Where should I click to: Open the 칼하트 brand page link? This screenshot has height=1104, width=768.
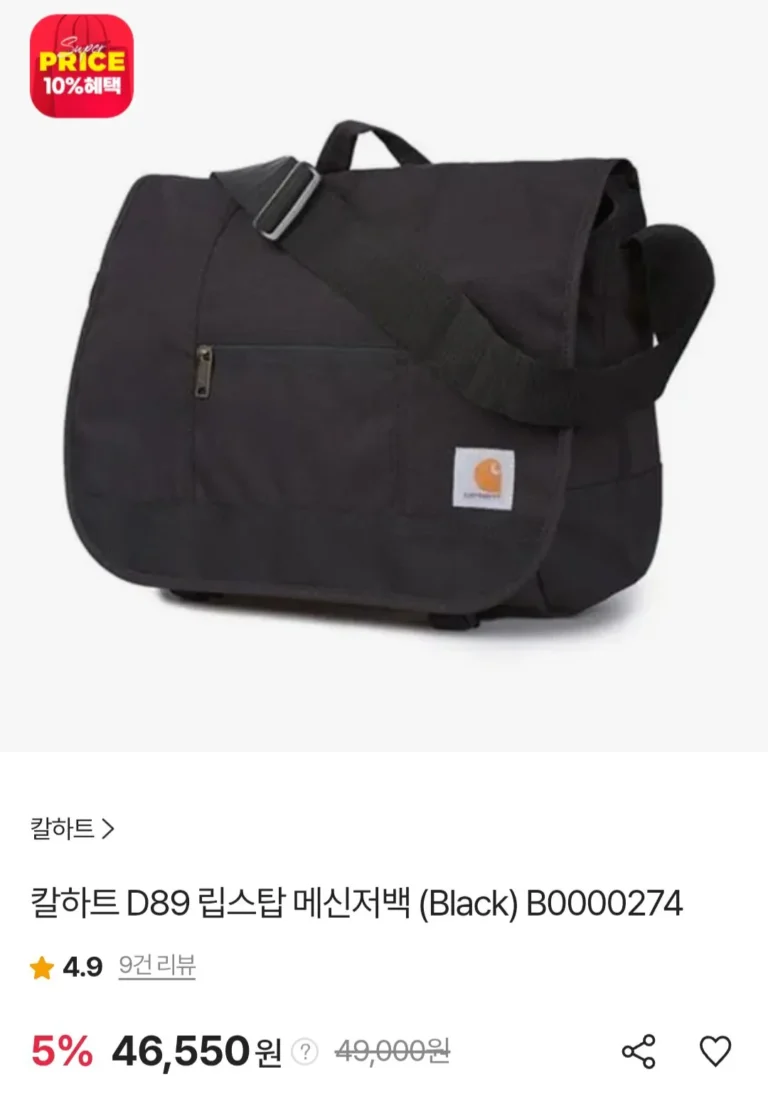tap(72, 828)
